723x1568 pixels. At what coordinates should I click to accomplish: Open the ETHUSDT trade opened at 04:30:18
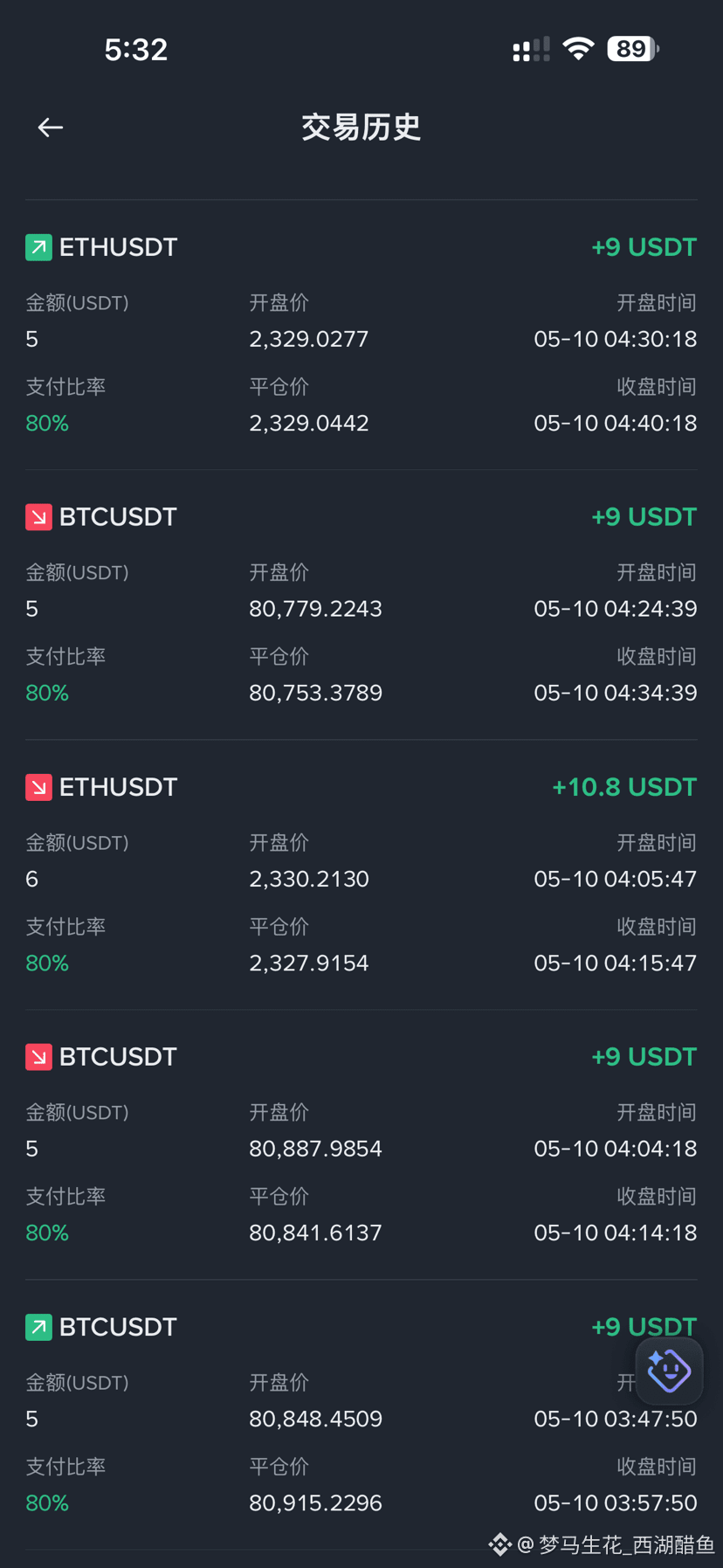coord(361,335)
